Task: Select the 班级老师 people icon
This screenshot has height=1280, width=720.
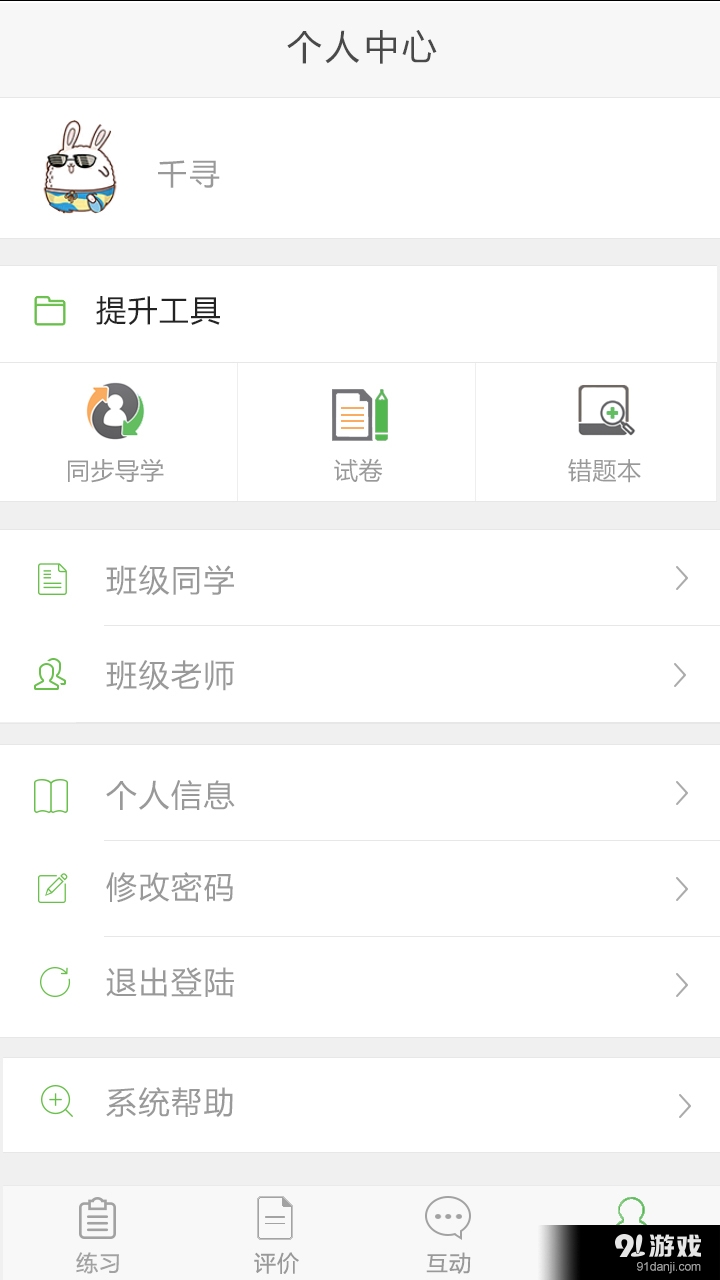Action: 55,674
